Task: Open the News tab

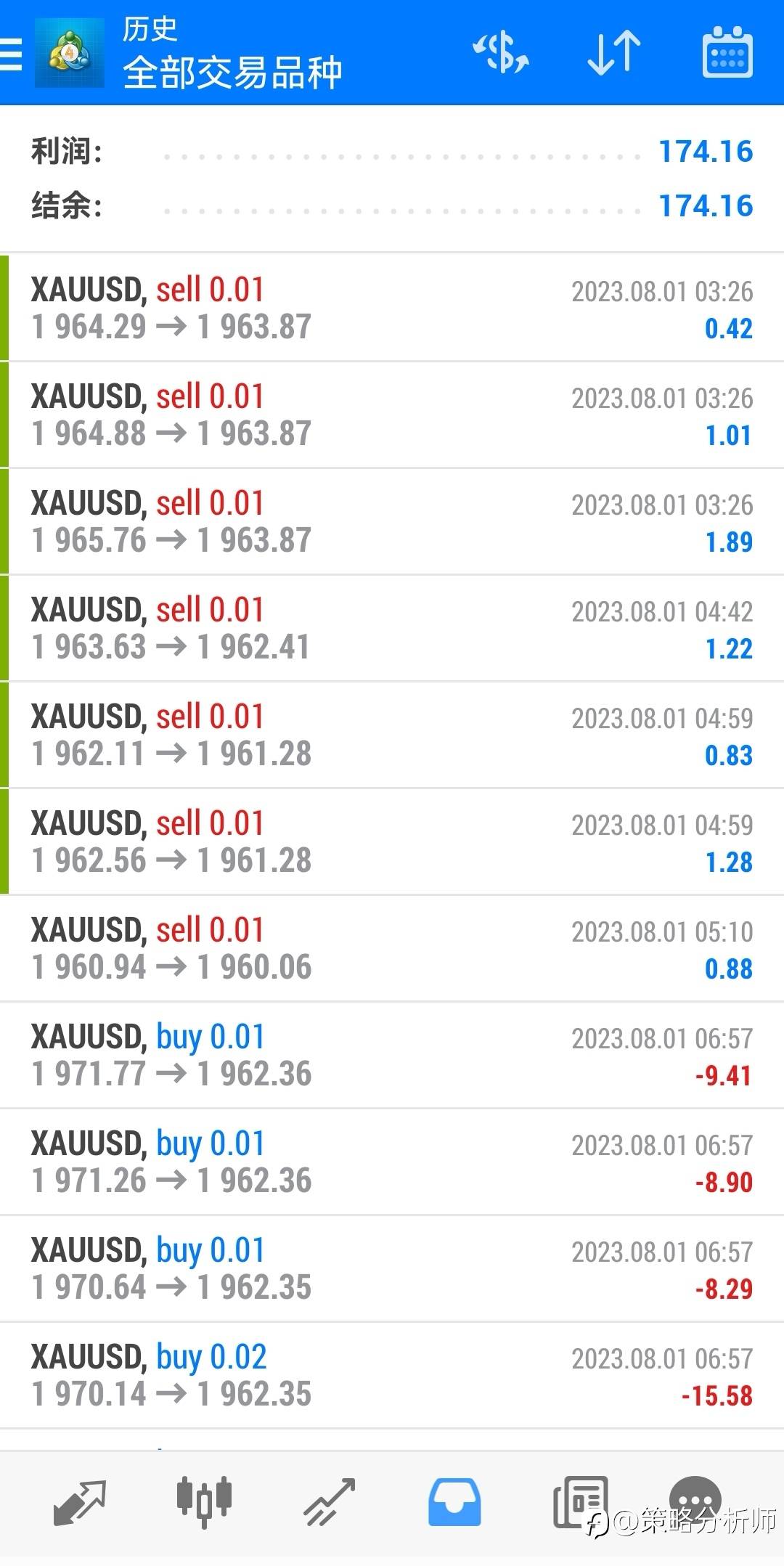Action: coord(579,1502)
